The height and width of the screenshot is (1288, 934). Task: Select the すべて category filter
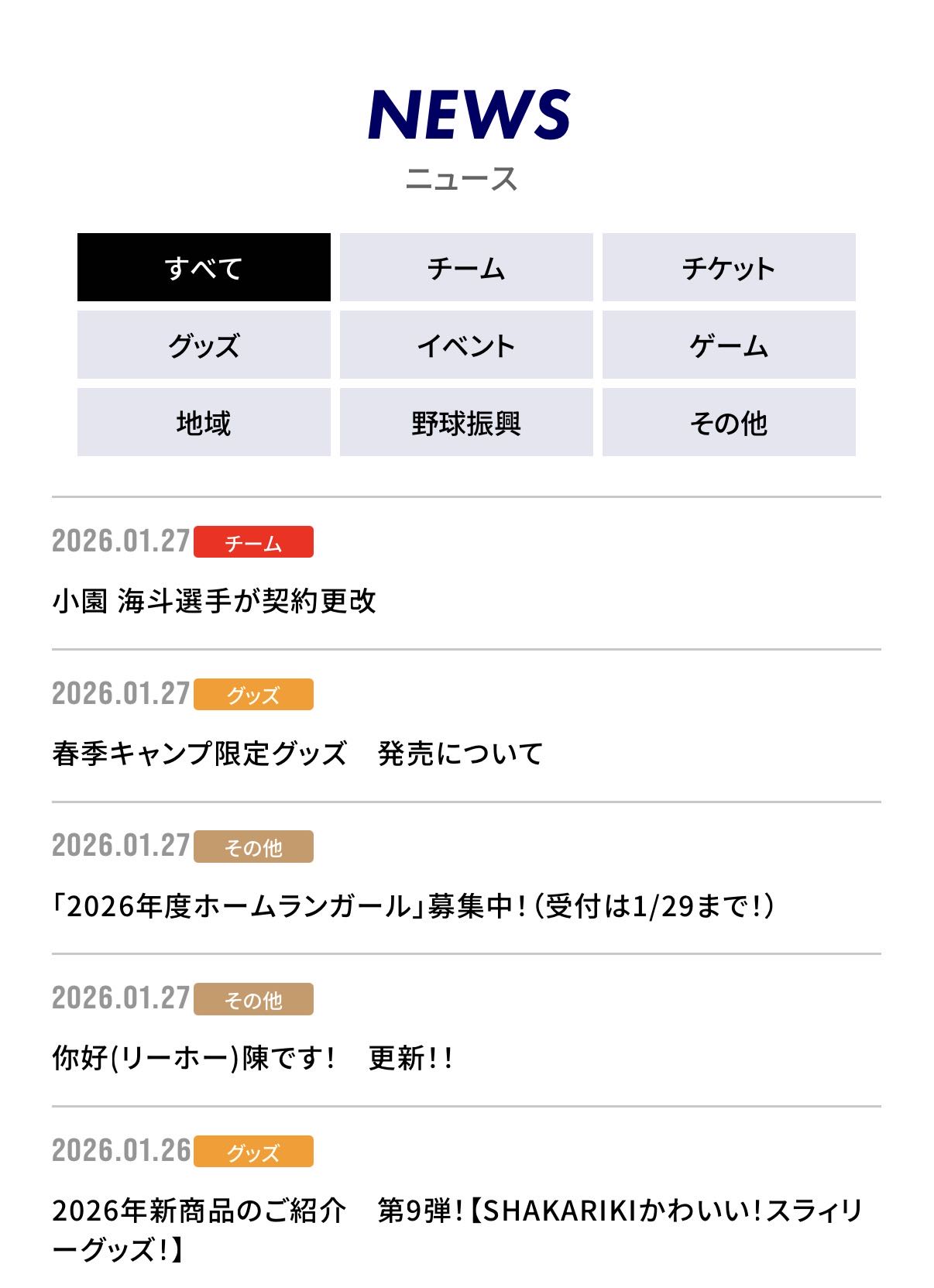click(x=204, y=267)
